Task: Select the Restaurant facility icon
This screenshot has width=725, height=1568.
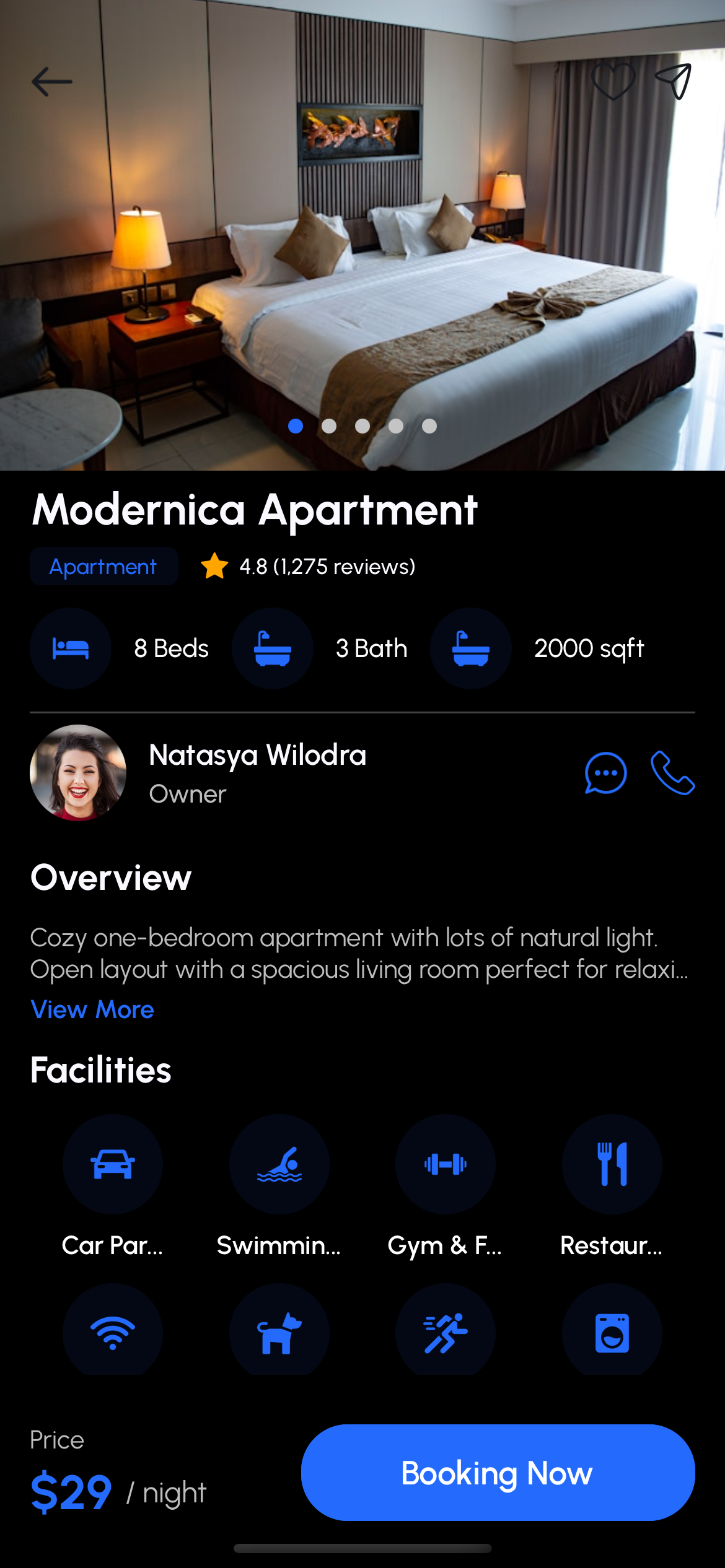Action: [612, 1164]
